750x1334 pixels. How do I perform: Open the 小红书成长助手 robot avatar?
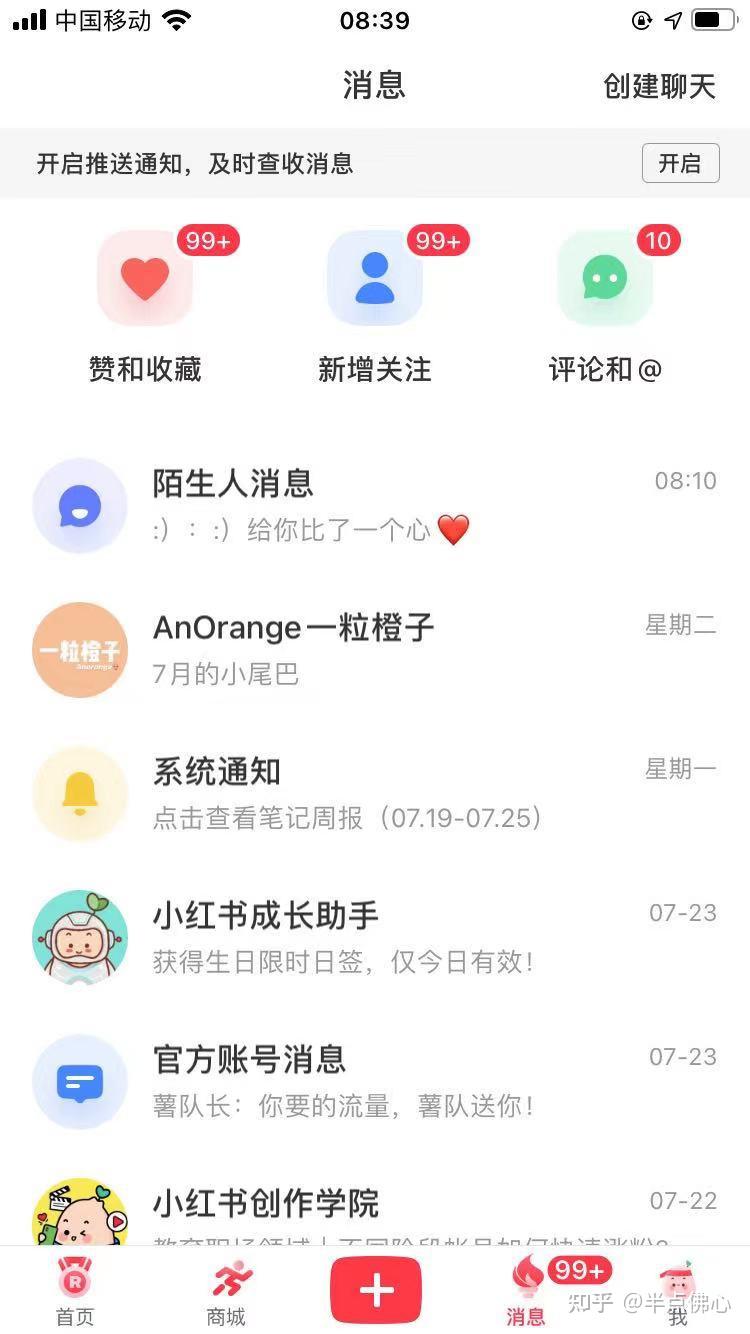coord(80,937)
